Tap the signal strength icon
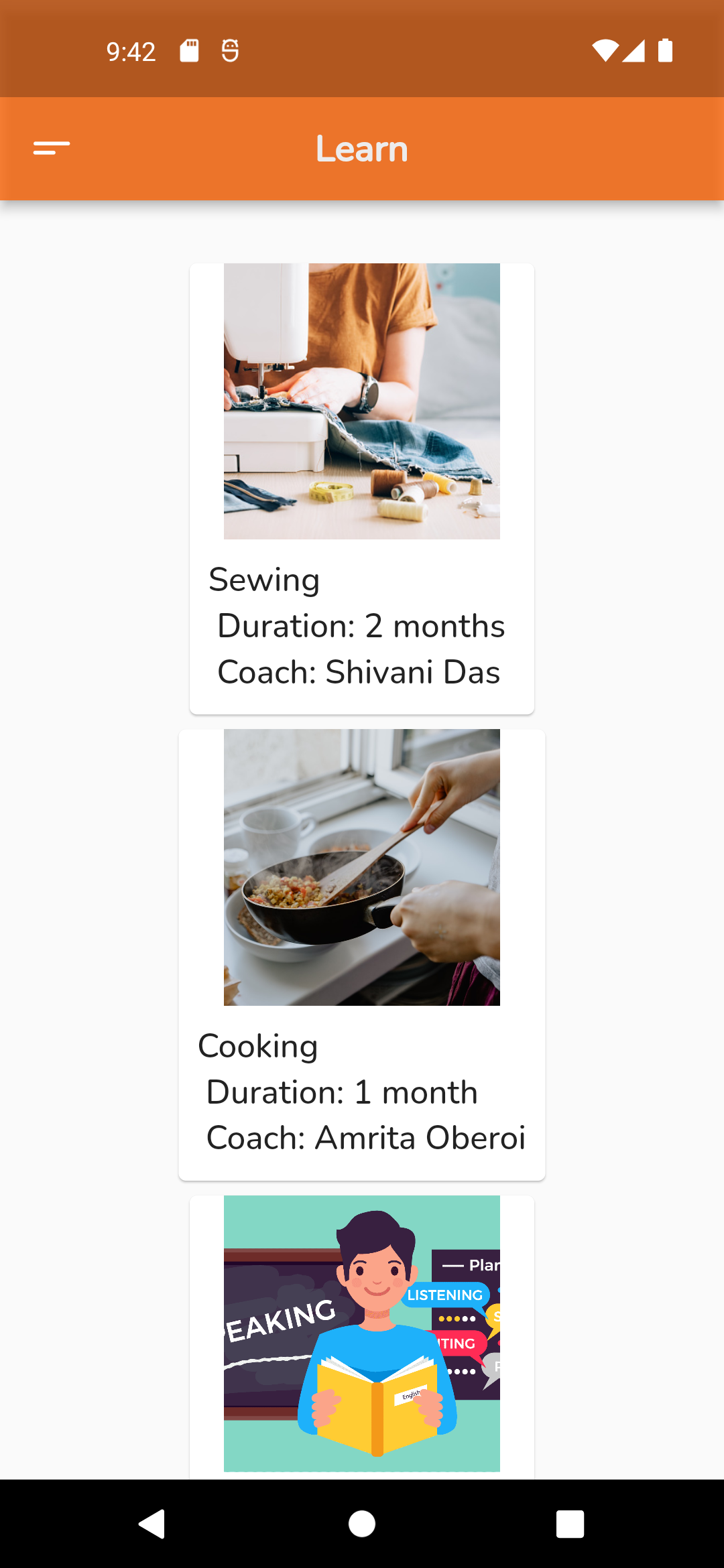 click(x=633, y=51)
